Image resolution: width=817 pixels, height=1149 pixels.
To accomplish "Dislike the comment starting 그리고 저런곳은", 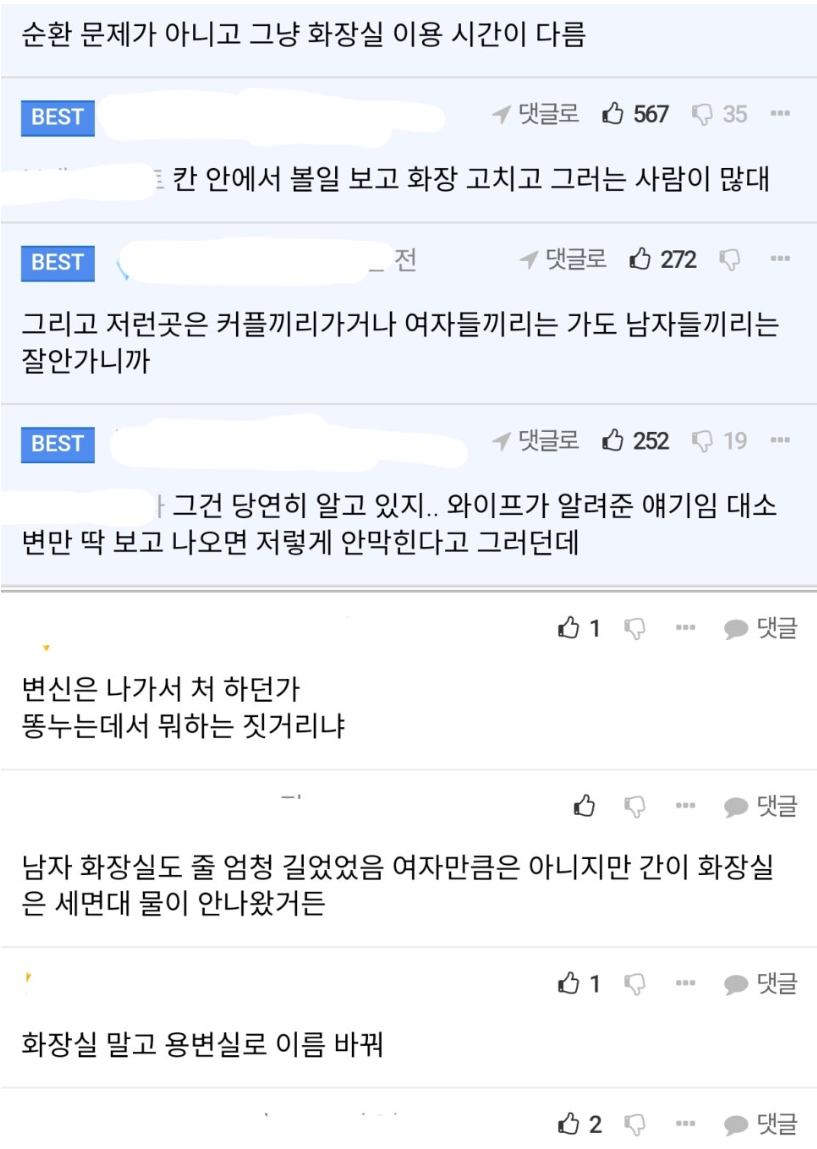I will coord(730,260).
